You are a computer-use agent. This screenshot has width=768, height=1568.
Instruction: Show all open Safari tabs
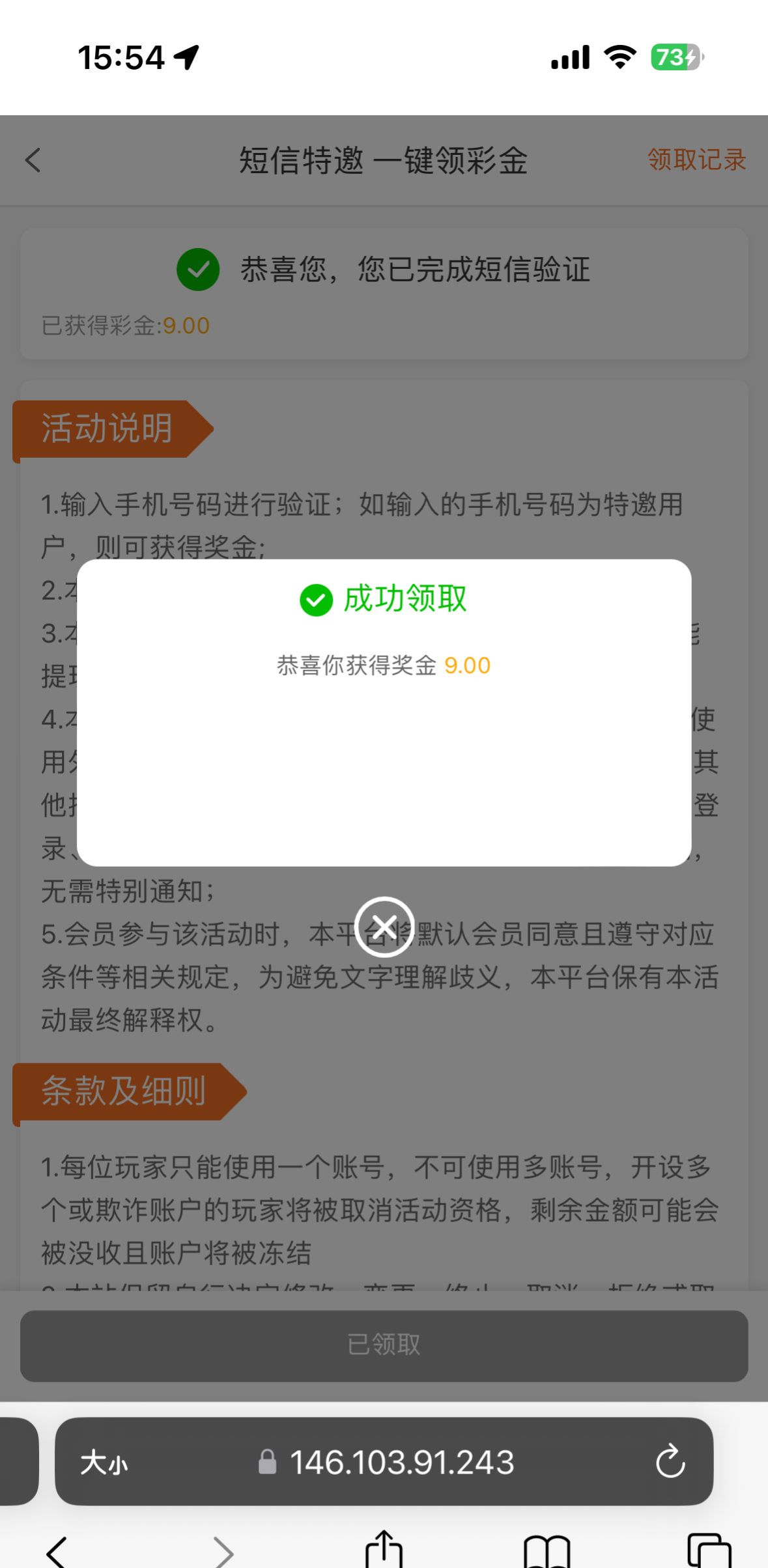point(709,1552)
